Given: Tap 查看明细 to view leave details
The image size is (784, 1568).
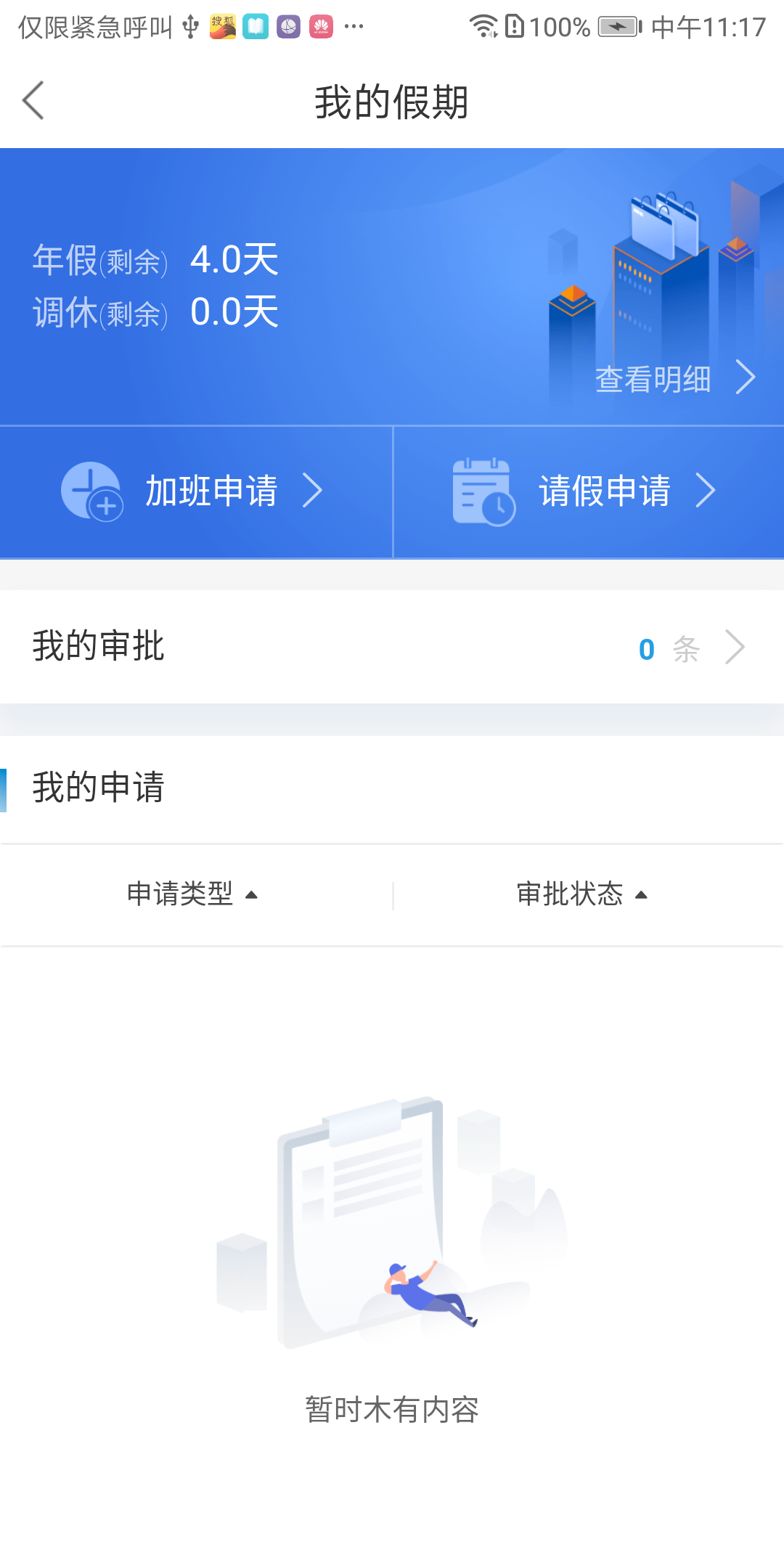Looking at the screenshot, I should tap(653, 378).
